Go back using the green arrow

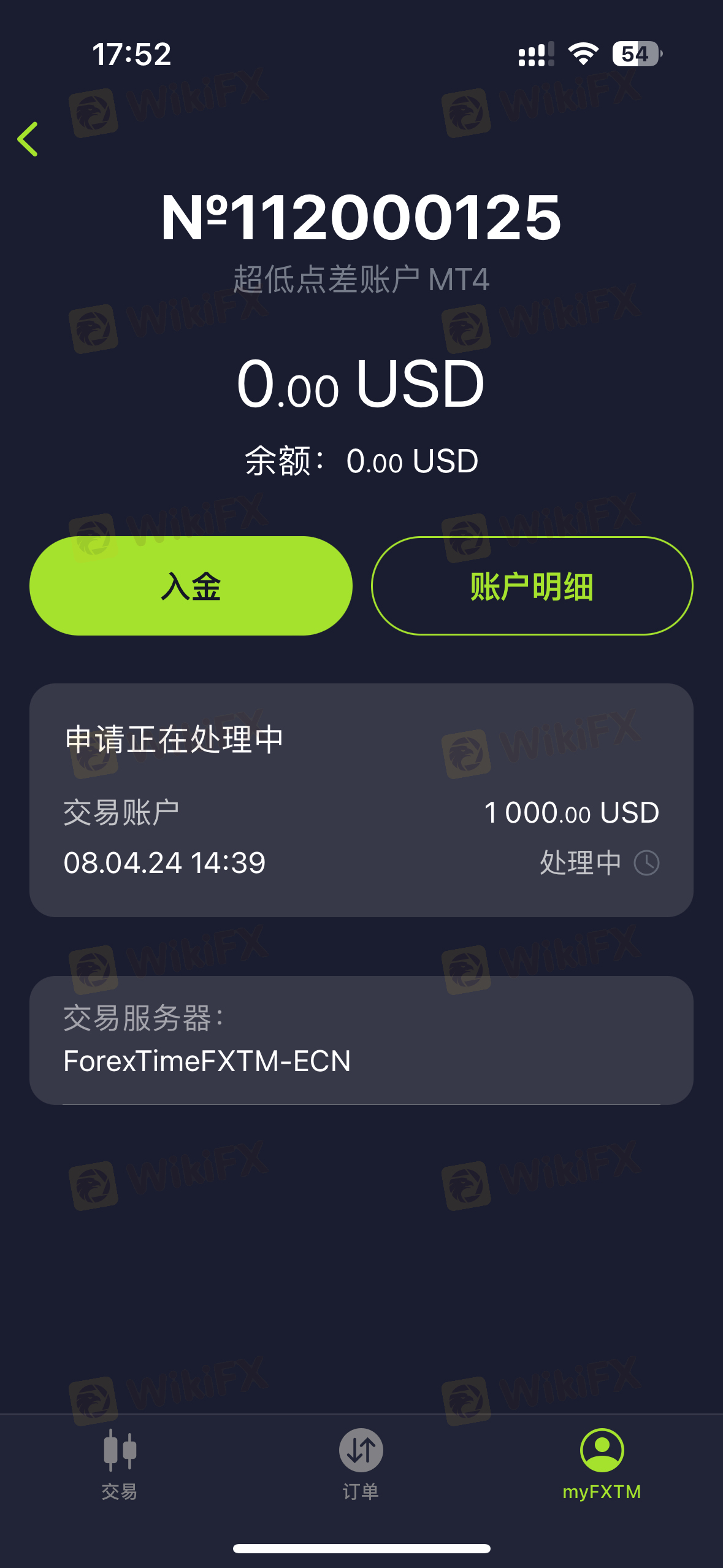pyautogui.click(x=28, y=139)
